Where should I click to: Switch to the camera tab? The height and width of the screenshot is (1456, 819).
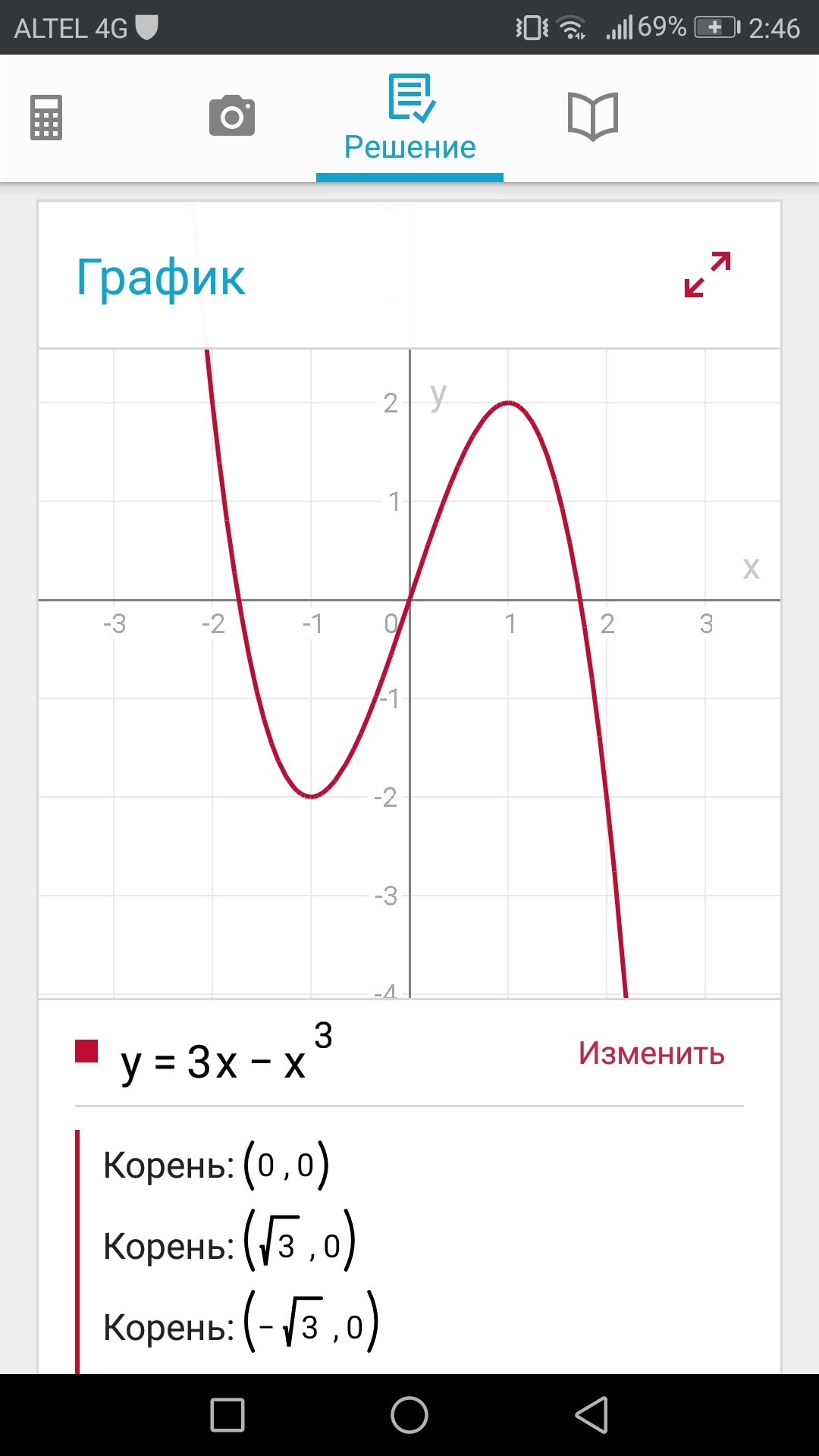tap(232, 116)
